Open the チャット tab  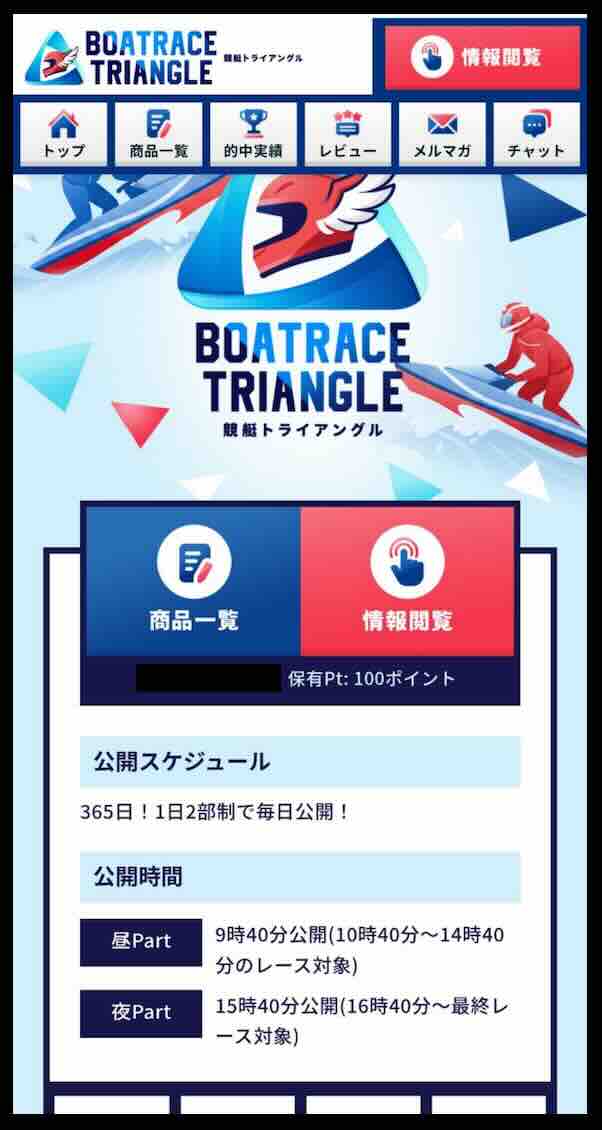click(x=536, y=134)
